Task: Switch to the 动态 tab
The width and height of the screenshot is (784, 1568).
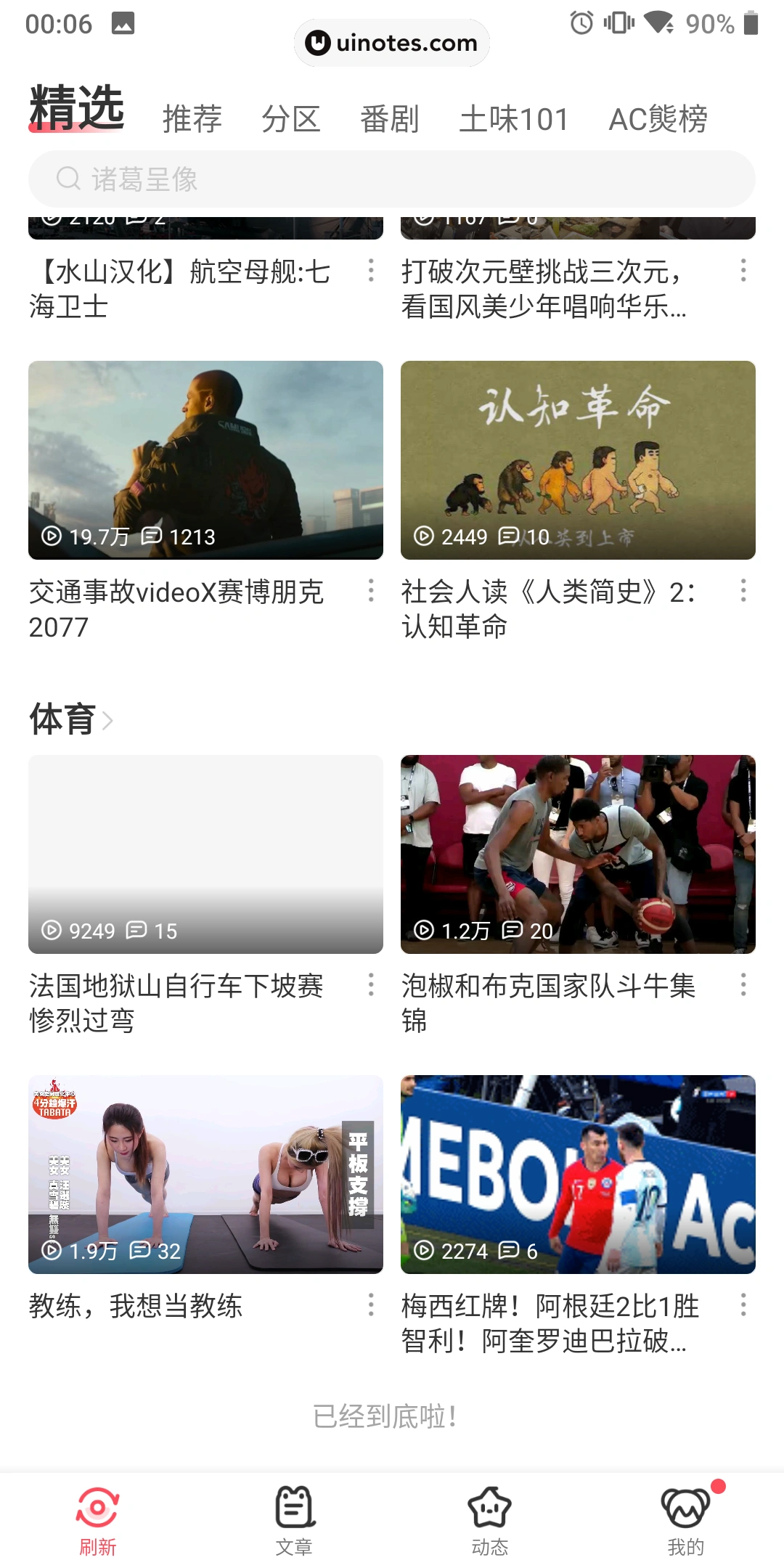Action: click(x=490, y=1520)
